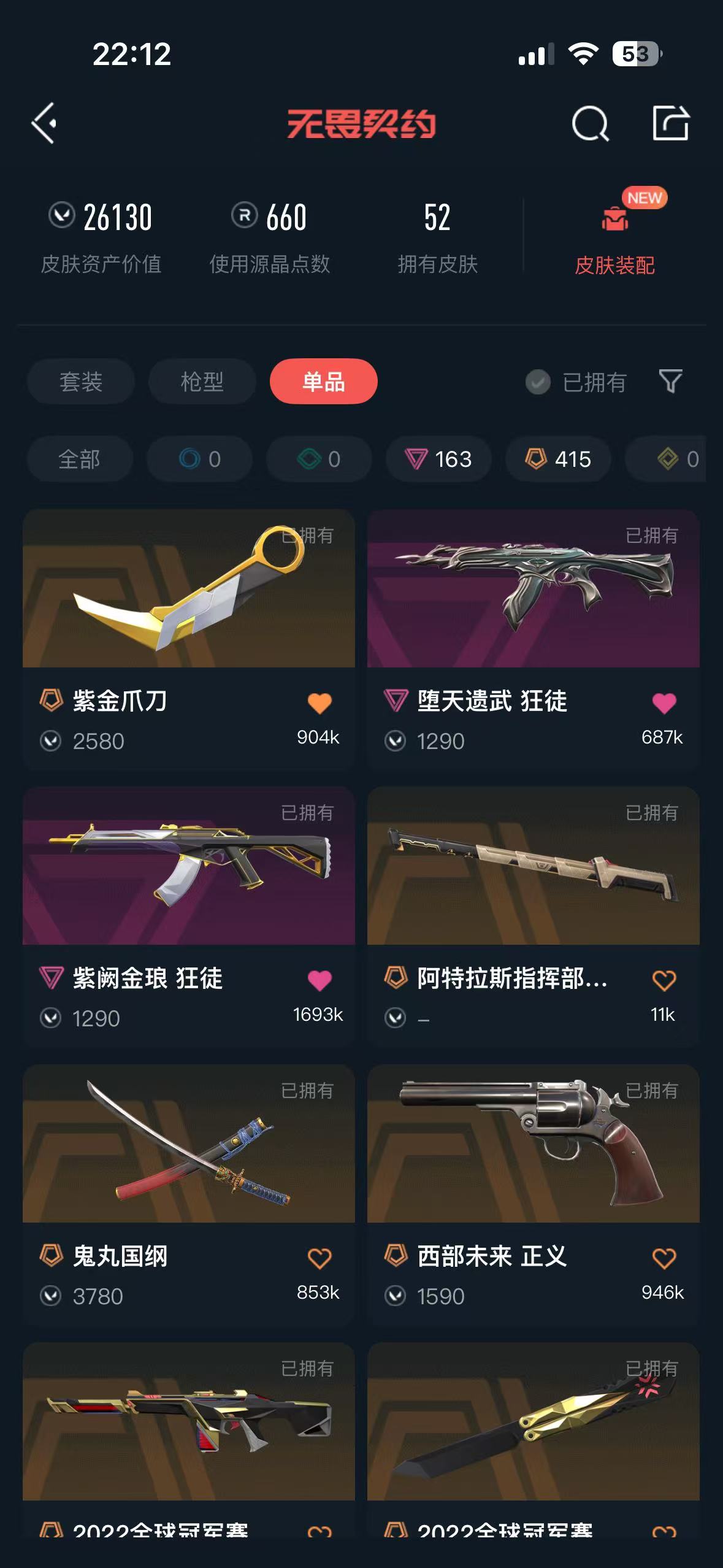Unlike the 堕天遗武 狂徒 skin
The width and height of the screenshot is (723, 1568).
click(x=664, y=703)
